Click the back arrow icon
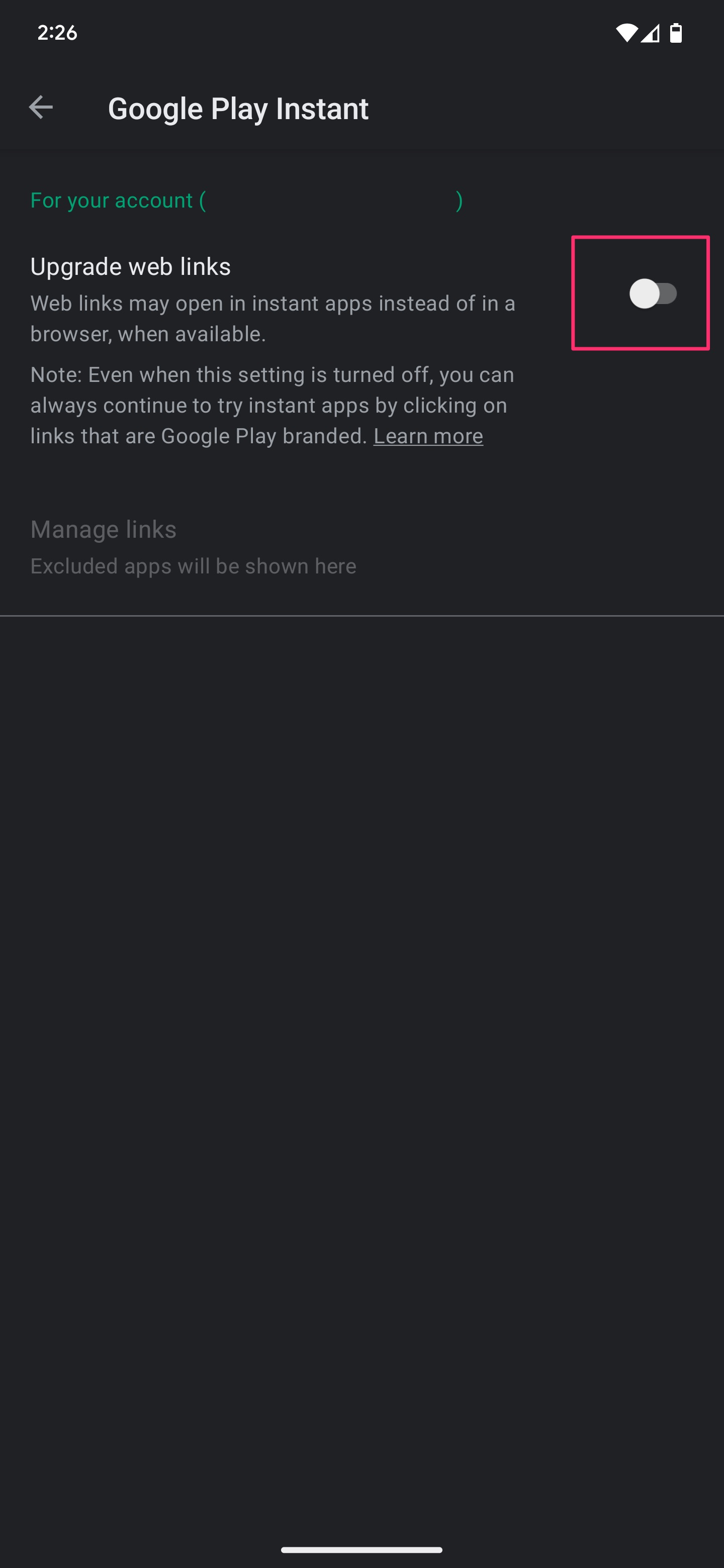This screenshot has height=1568, width=724. tap(40, 108)
